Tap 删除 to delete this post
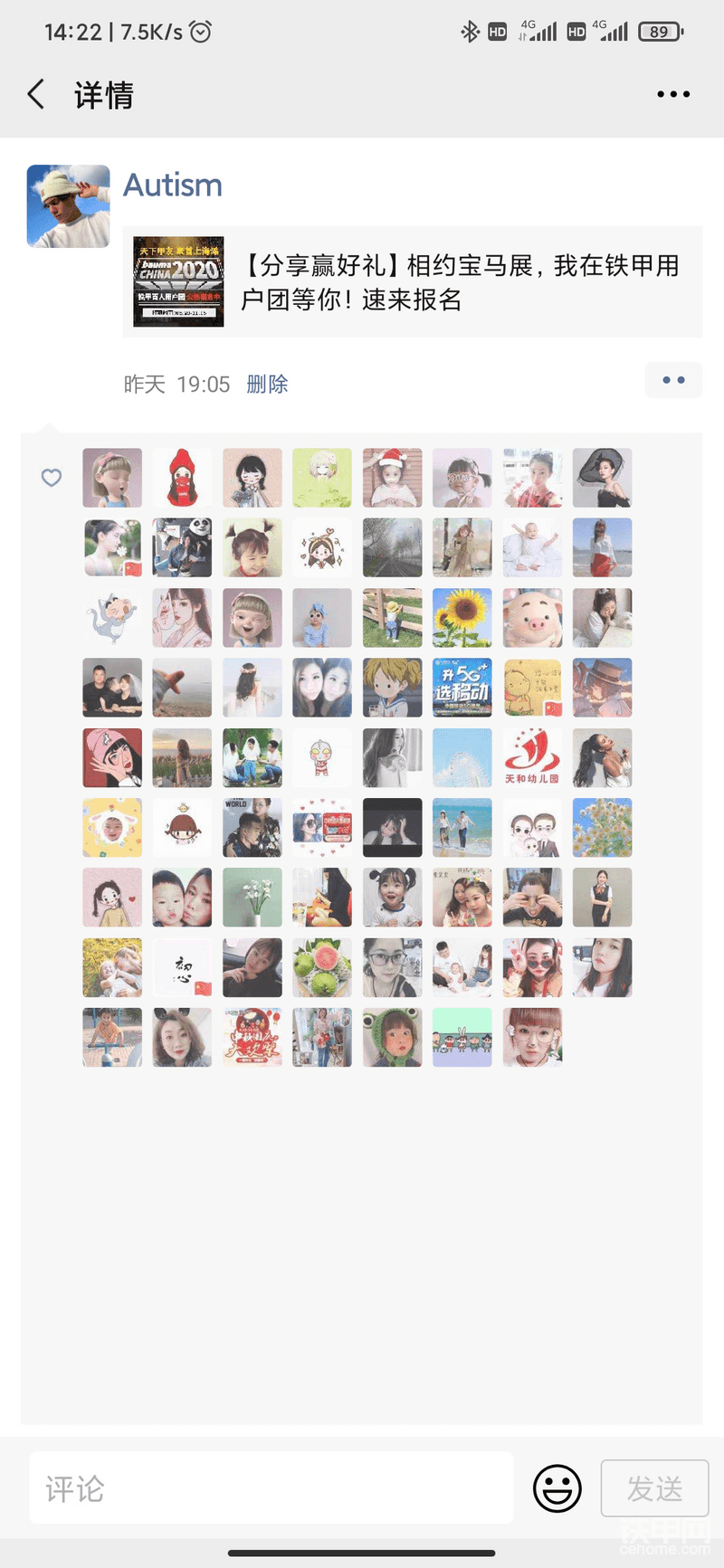 (x=267, y=385)
